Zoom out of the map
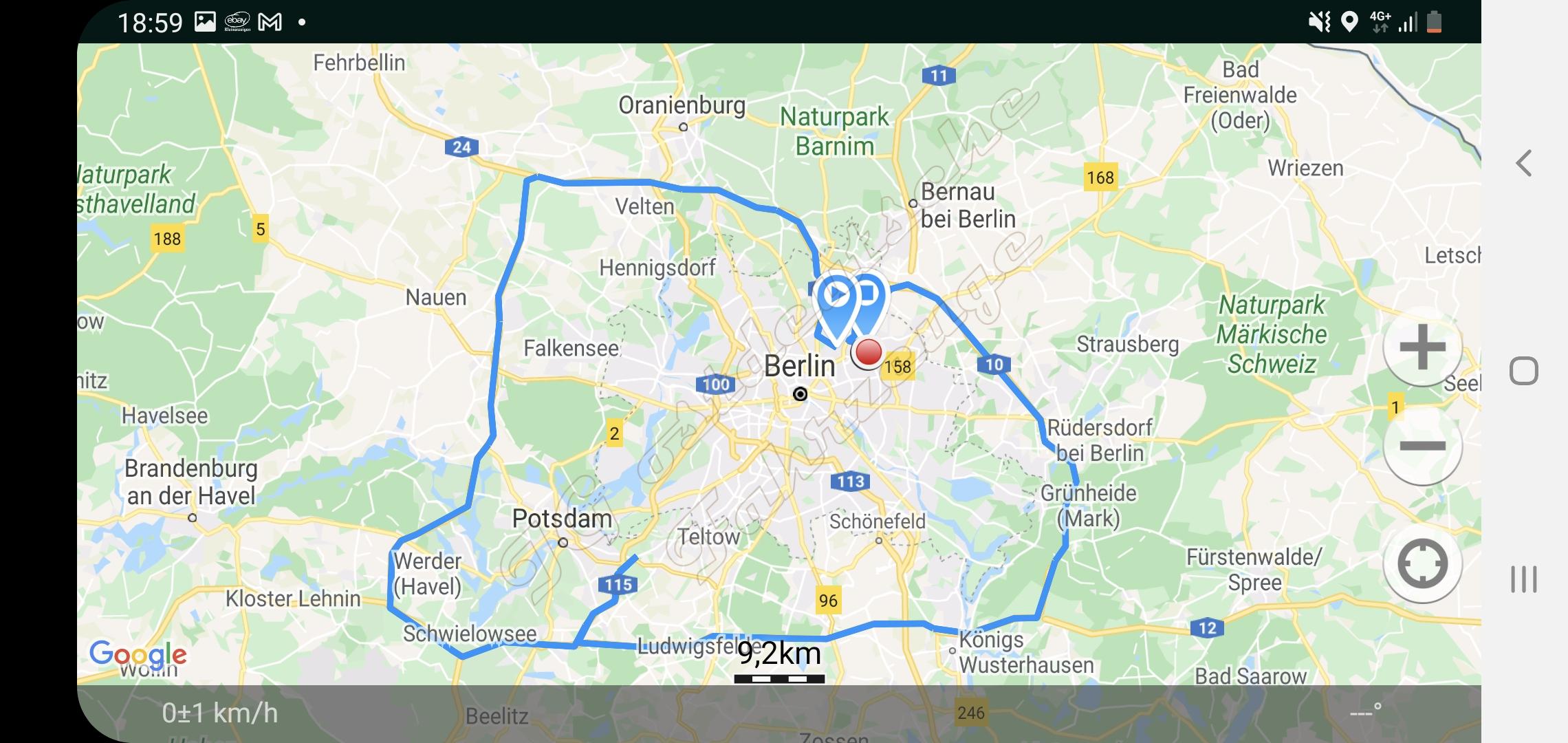1568x743 pixels. (x=1422, y=446)
